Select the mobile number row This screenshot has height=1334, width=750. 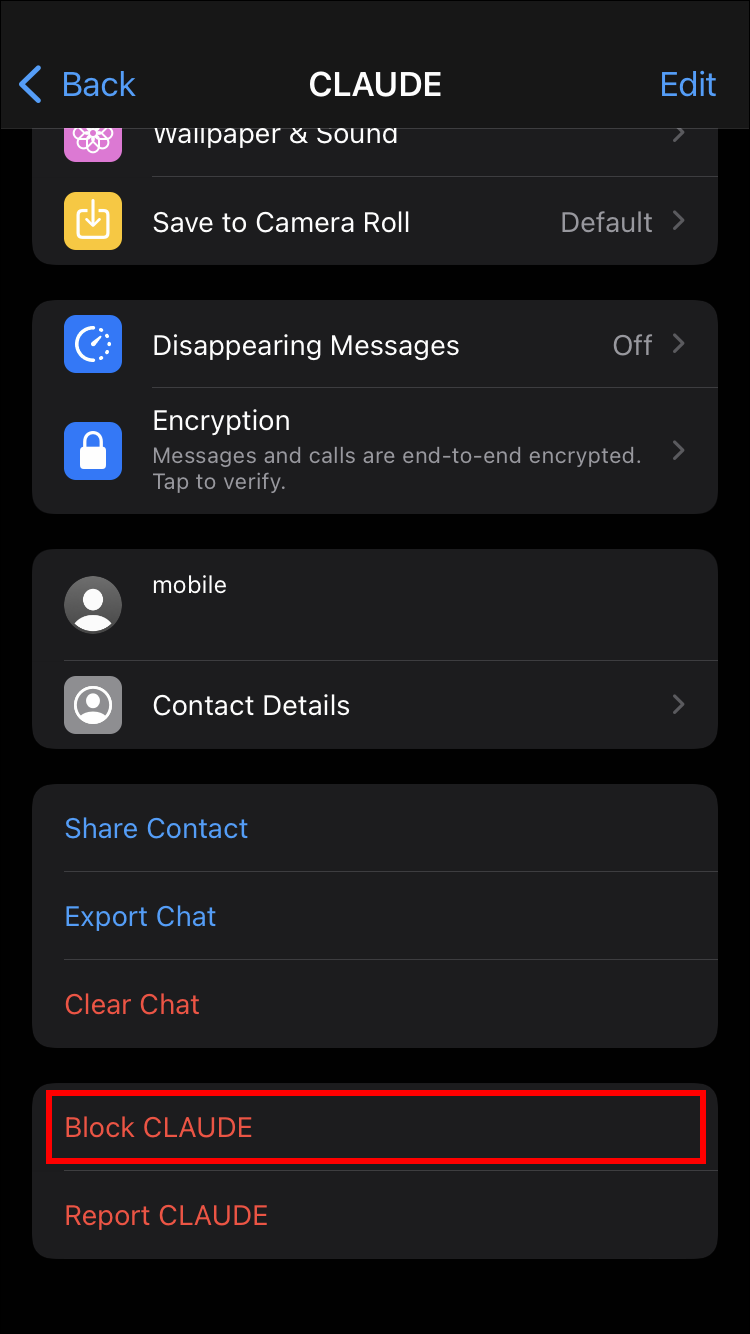(375, 604)
